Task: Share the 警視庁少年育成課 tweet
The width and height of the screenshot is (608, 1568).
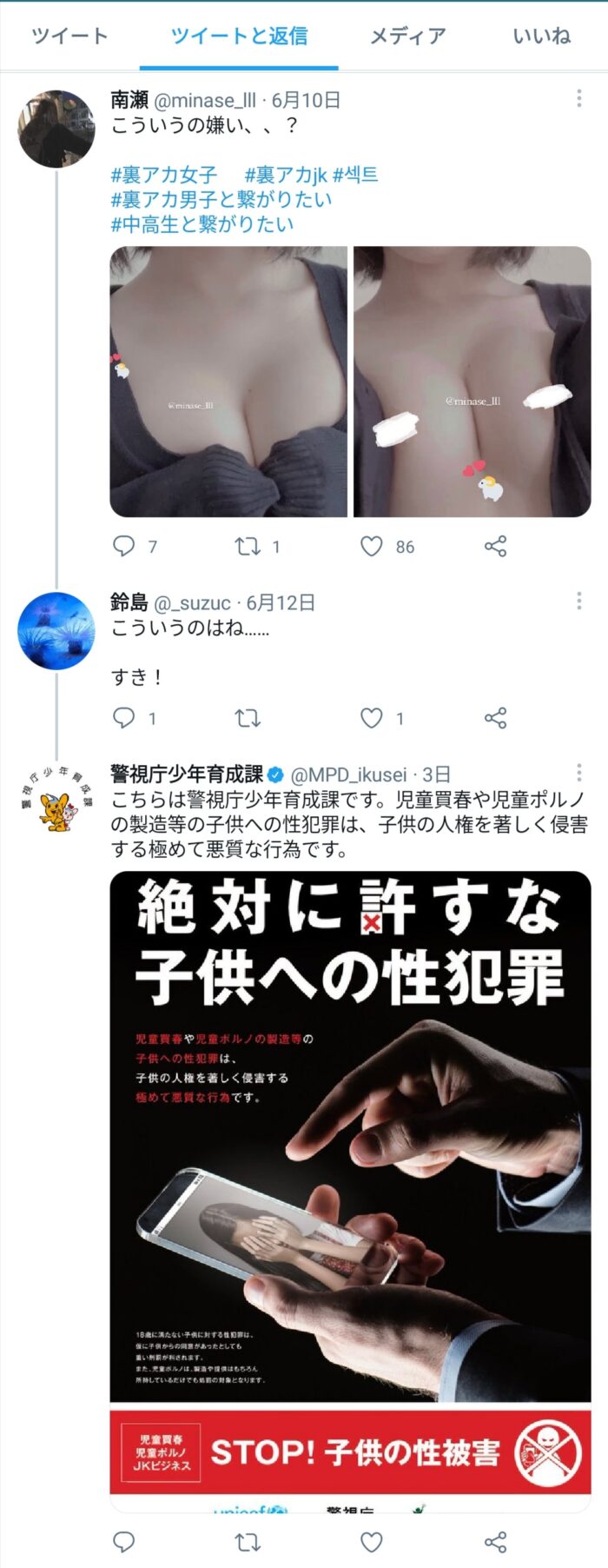Action: (x=495, y=1542)
